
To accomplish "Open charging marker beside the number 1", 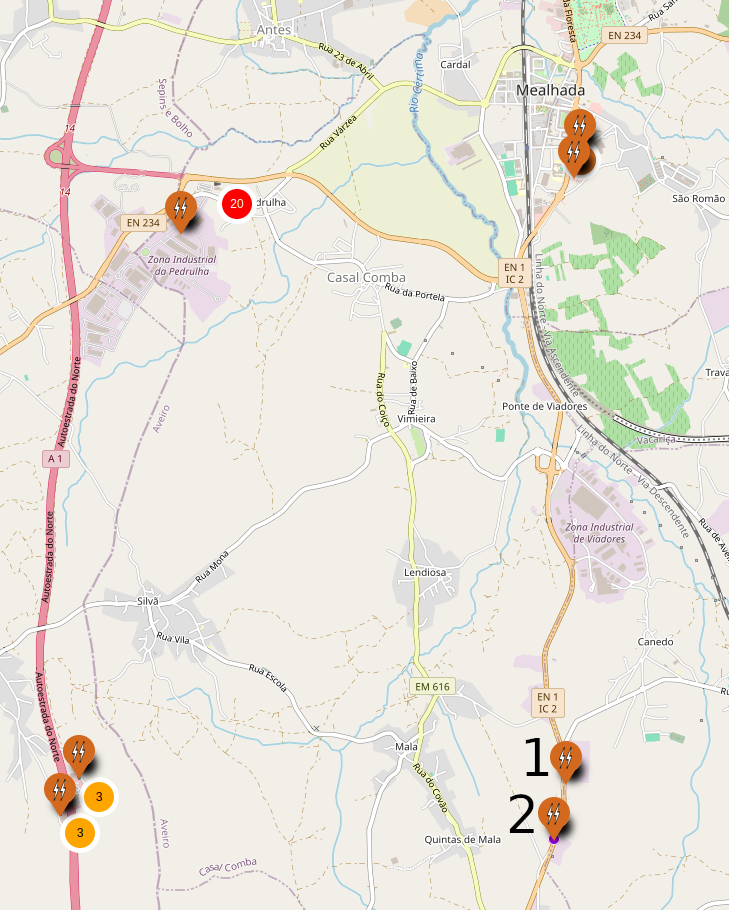I will (566, 758).
